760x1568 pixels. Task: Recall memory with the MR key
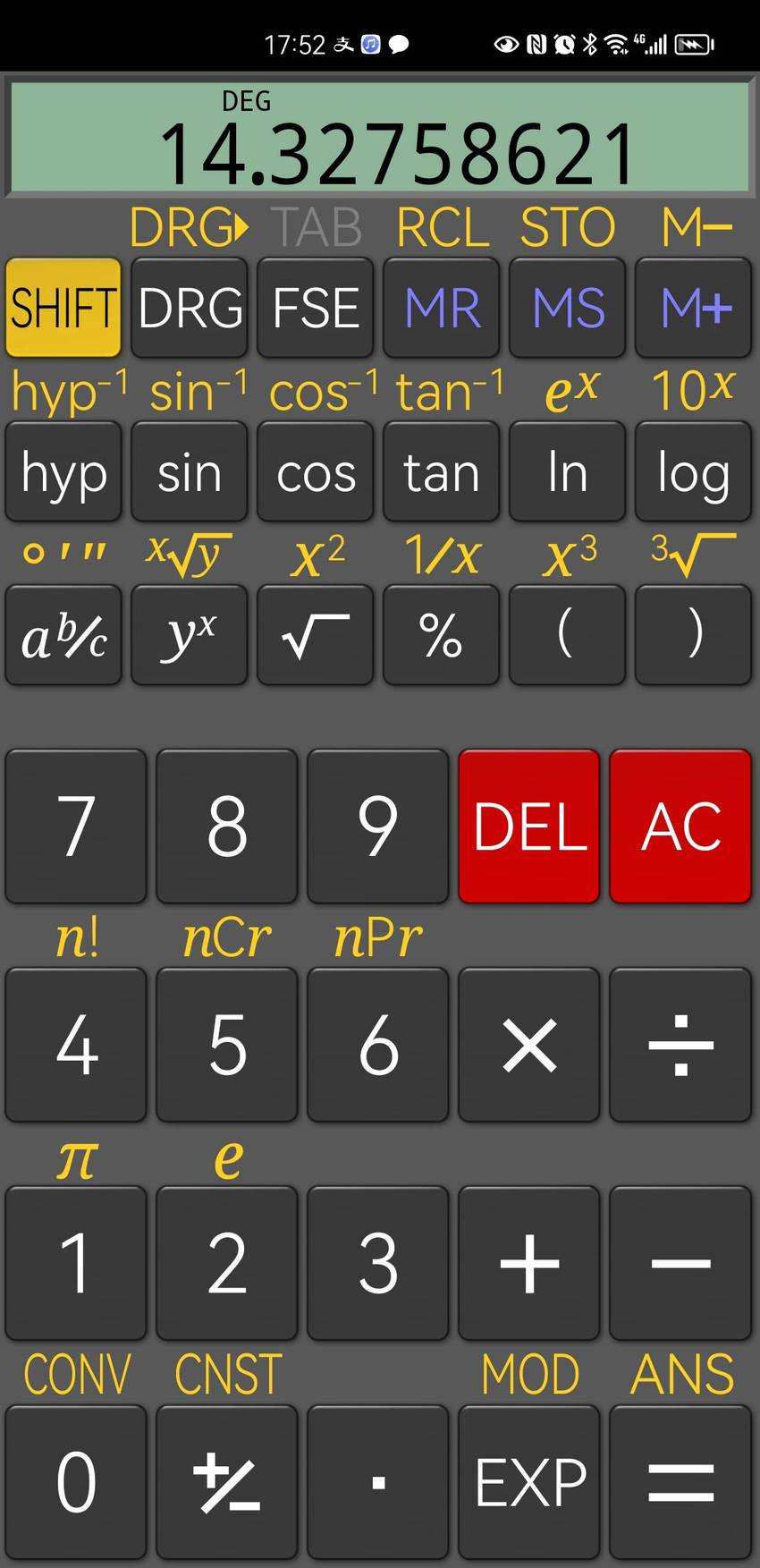coord(442,308)
